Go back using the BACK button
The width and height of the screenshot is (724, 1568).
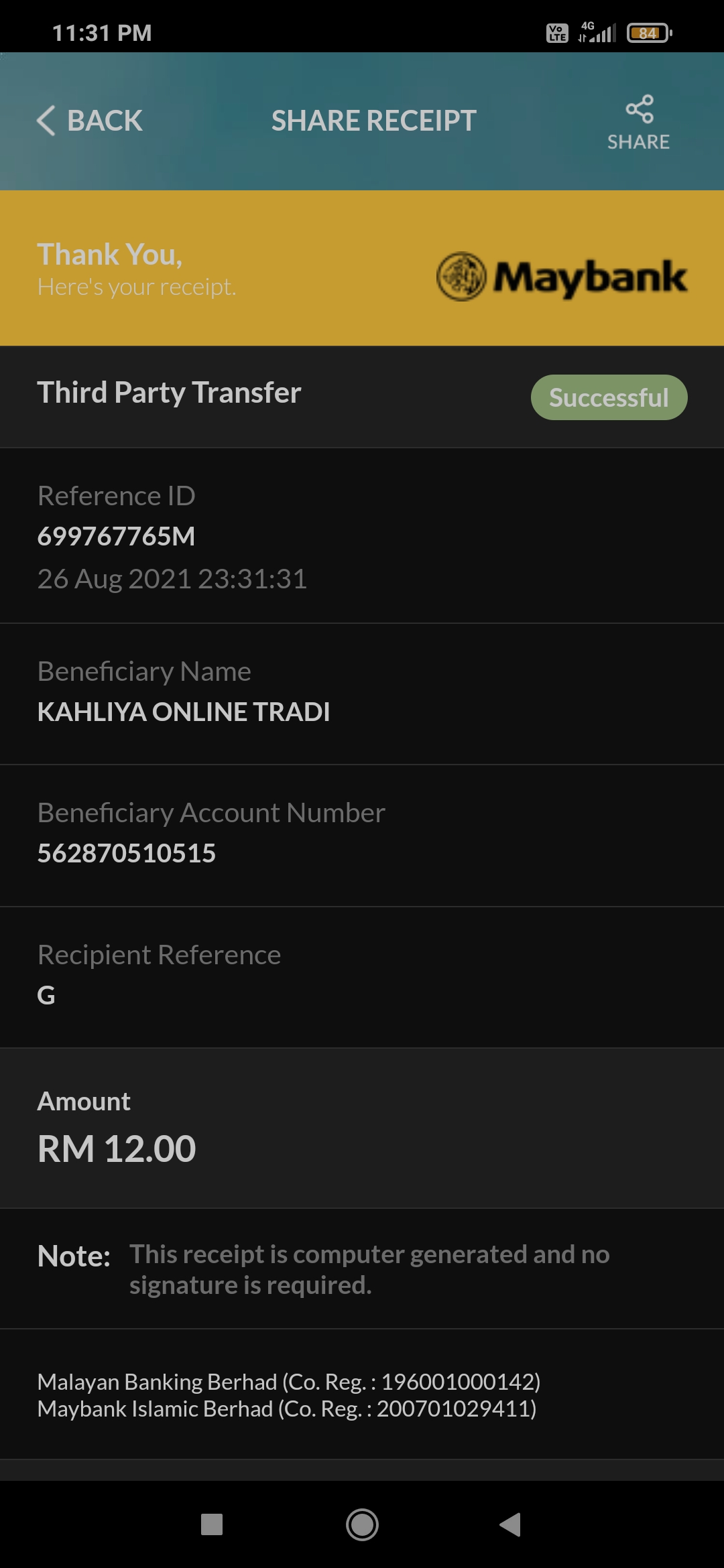coord(89,121)
